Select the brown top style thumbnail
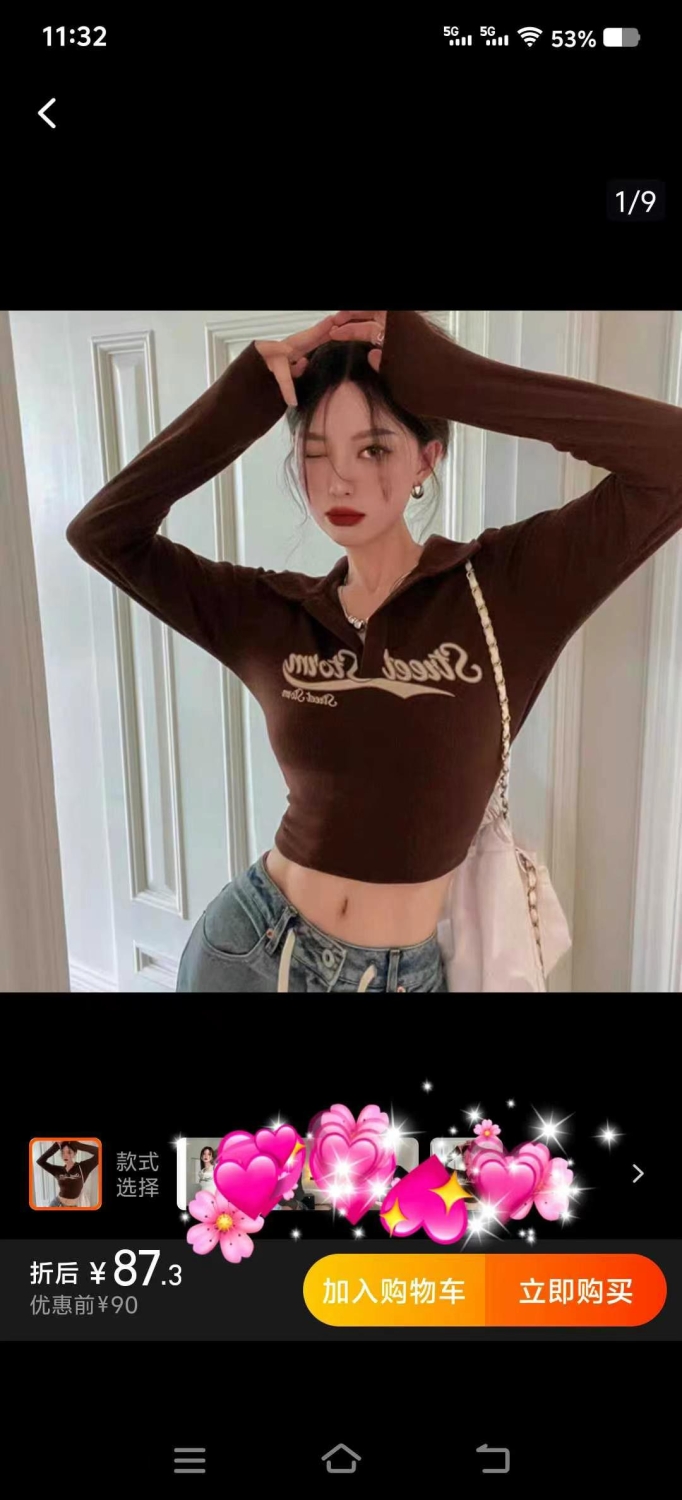Viewport: 682px width, 1500px height. [x=65, y=1174]
